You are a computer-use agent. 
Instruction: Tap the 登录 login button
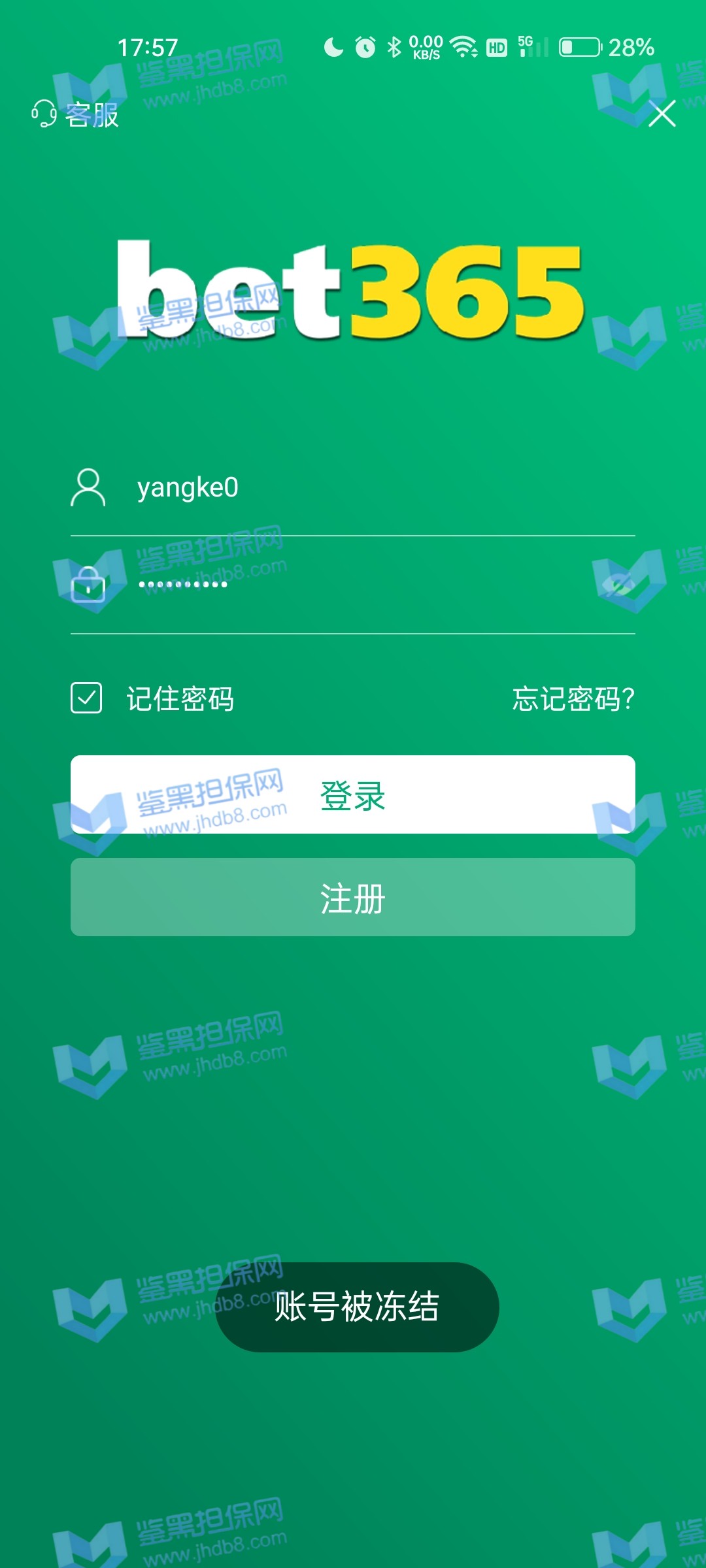click(353, 794)
